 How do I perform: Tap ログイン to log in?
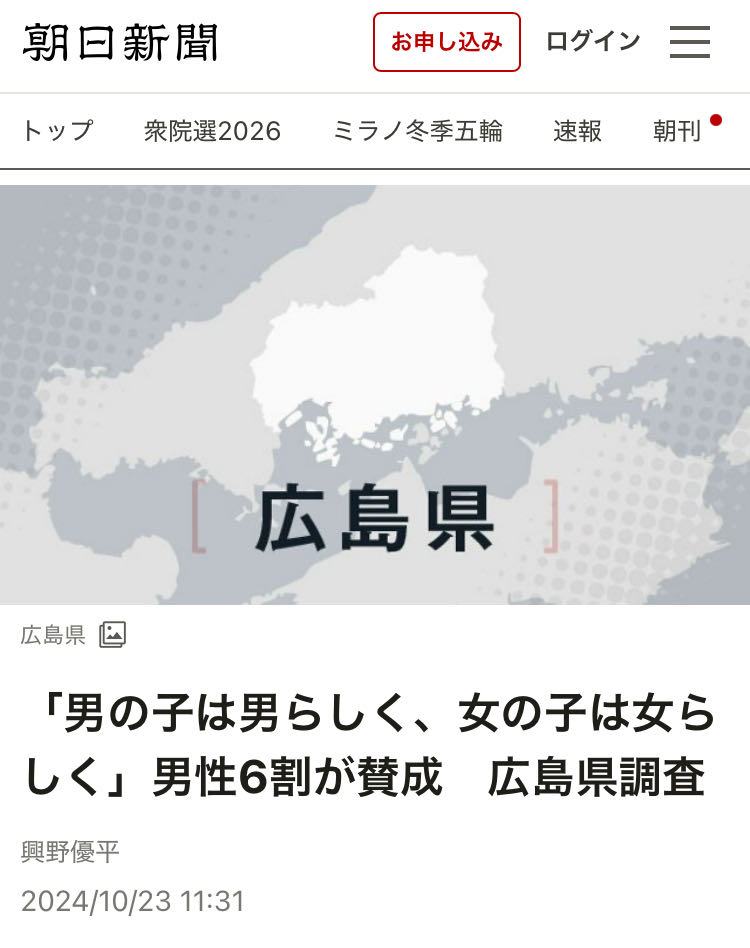point(592,42)
